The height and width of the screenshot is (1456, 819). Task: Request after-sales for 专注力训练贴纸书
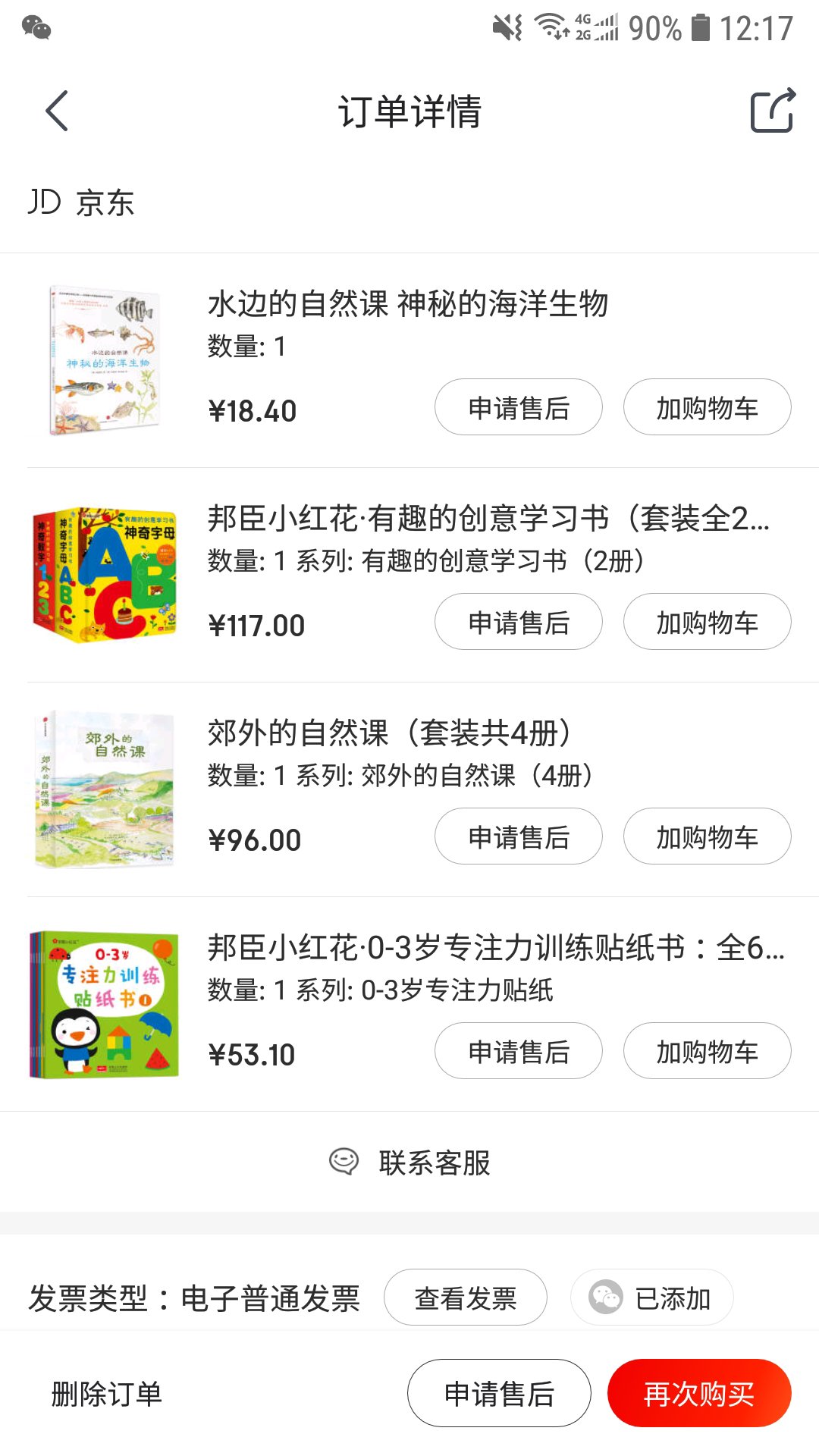pyautogui.click(x=518, y=1051)
